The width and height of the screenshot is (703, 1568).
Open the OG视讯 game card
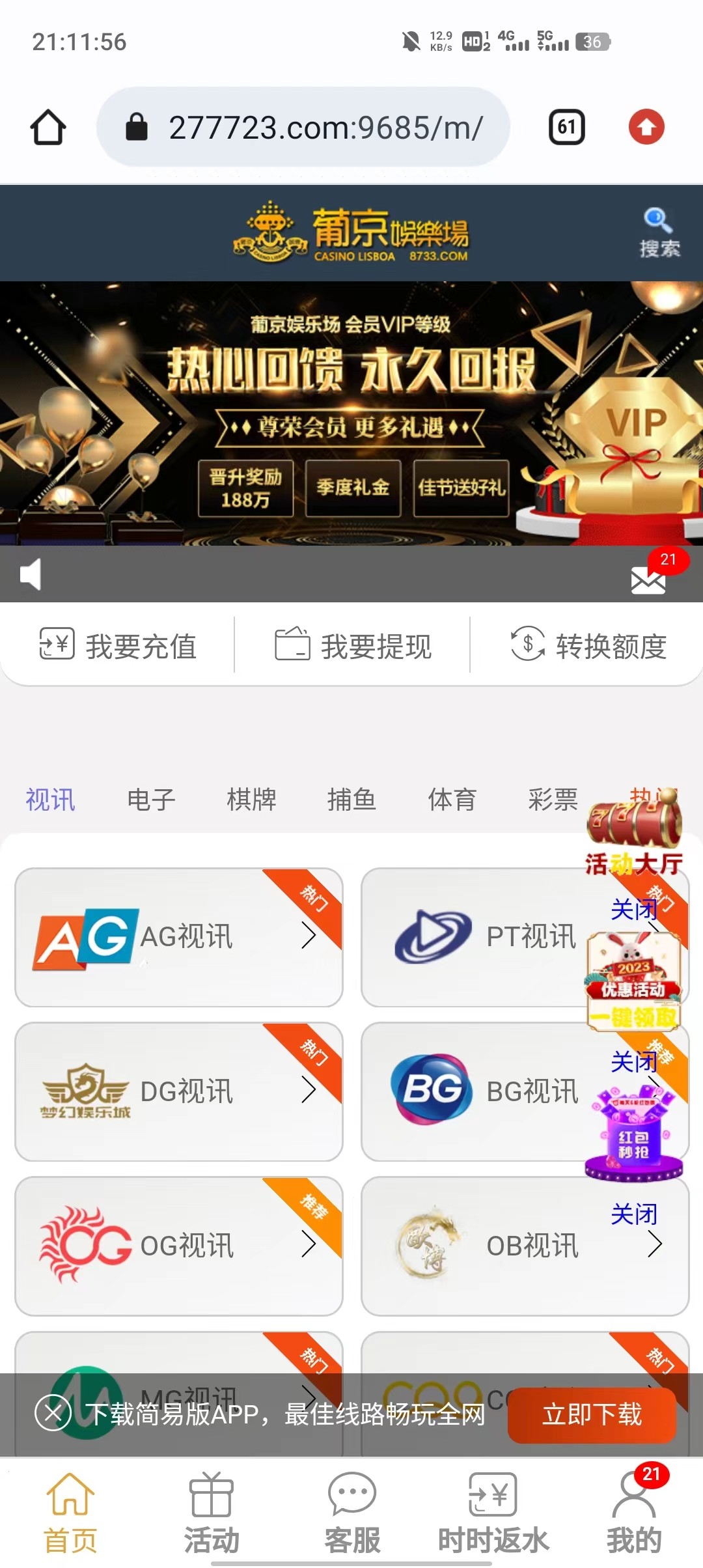coord(178,1246)
